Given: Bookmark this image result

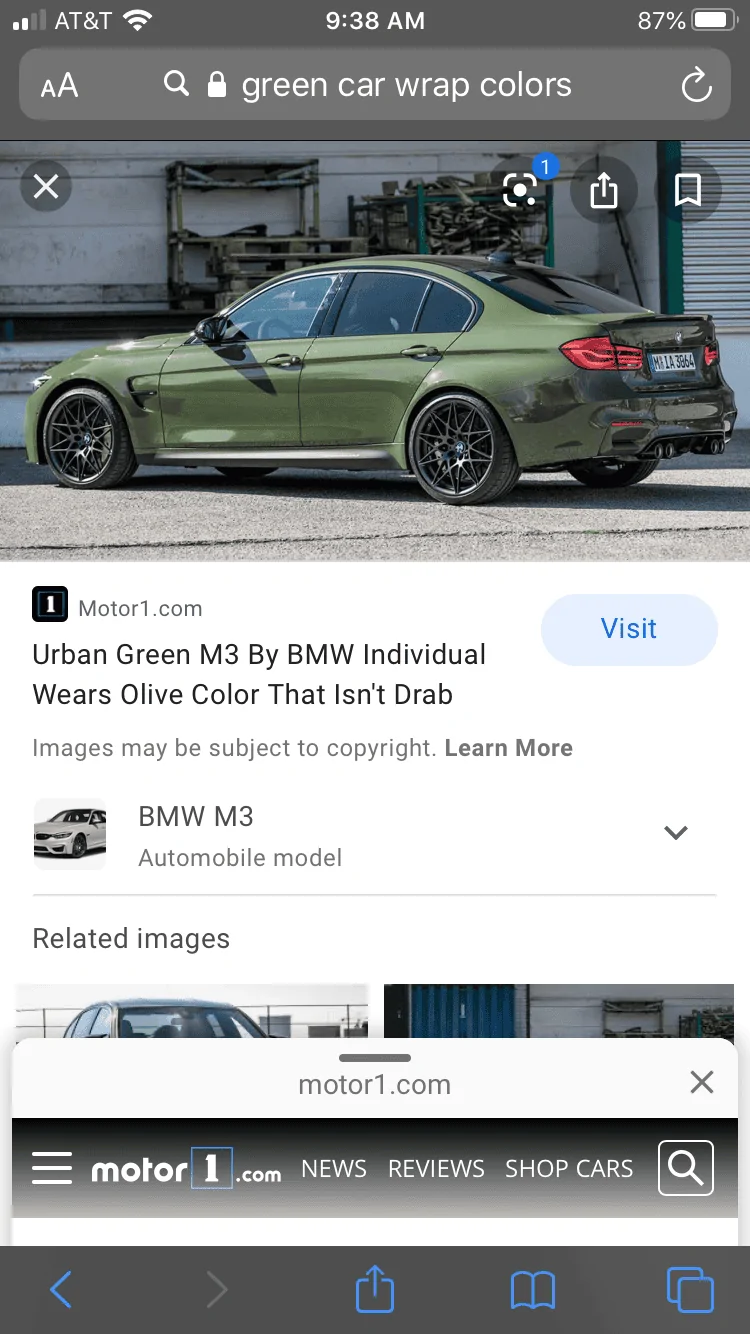Looking at the screenshot, I should click(688, 189).
